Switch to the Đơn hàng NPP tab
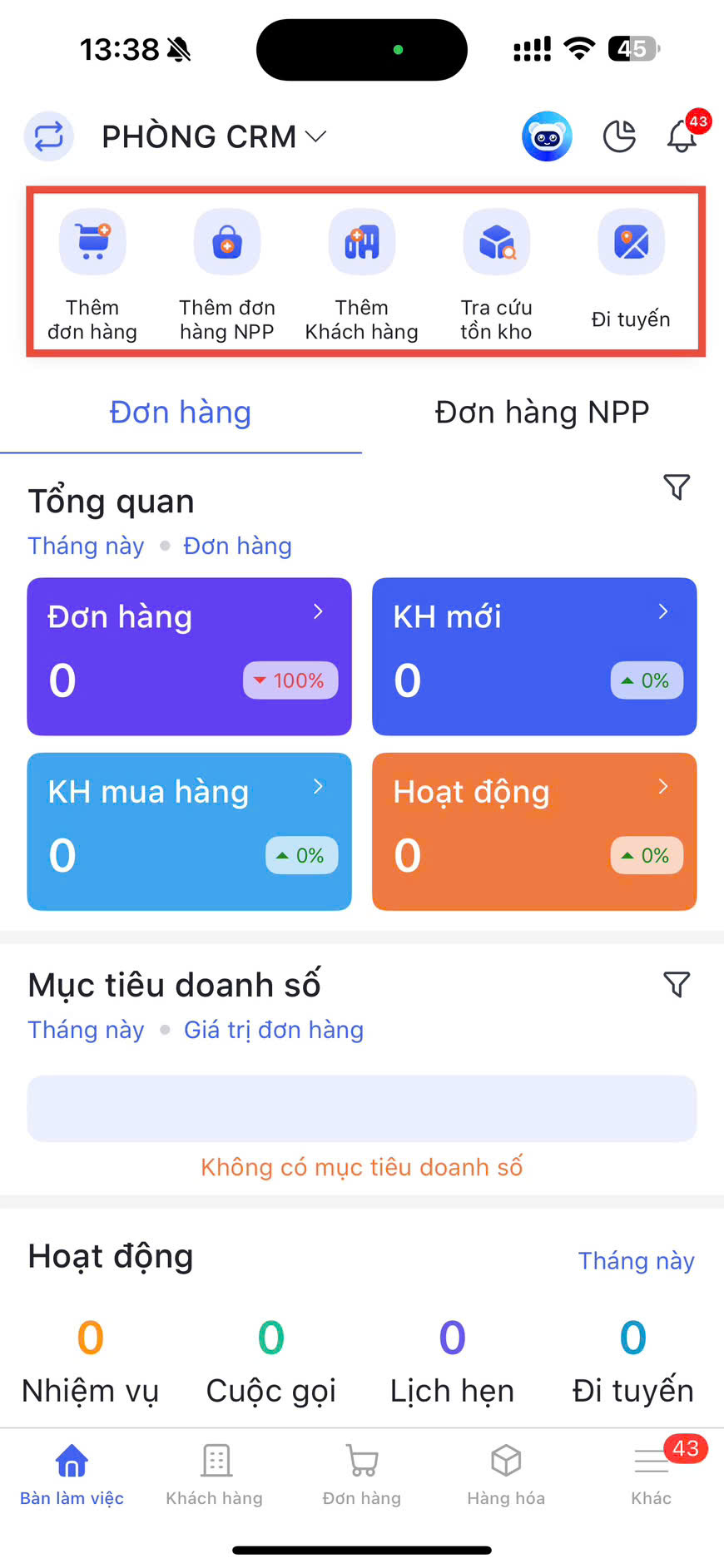The height and width of the screenshot is (1568, 724). coord(542,413)
